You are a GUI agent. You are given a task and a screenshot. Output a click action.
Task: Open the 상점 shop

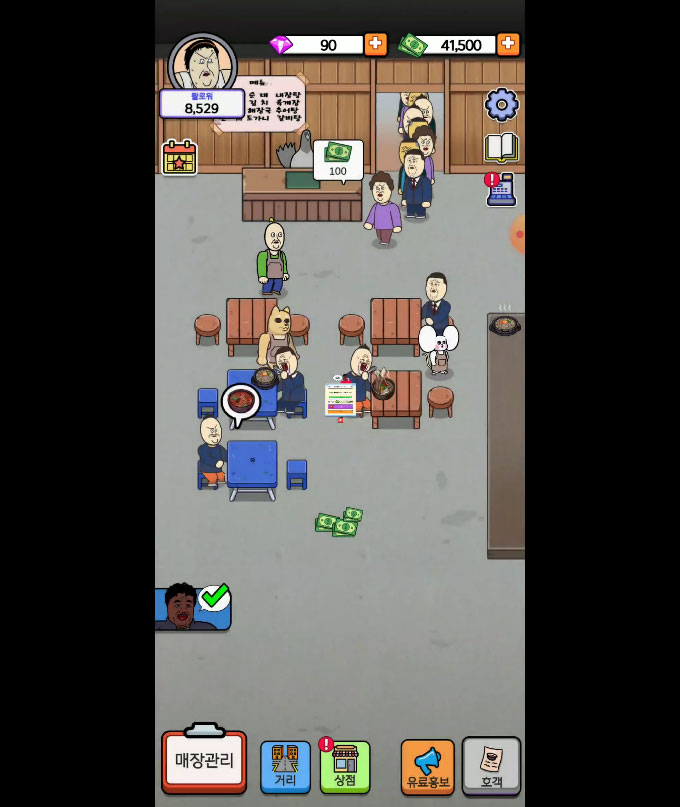point(345,767)
